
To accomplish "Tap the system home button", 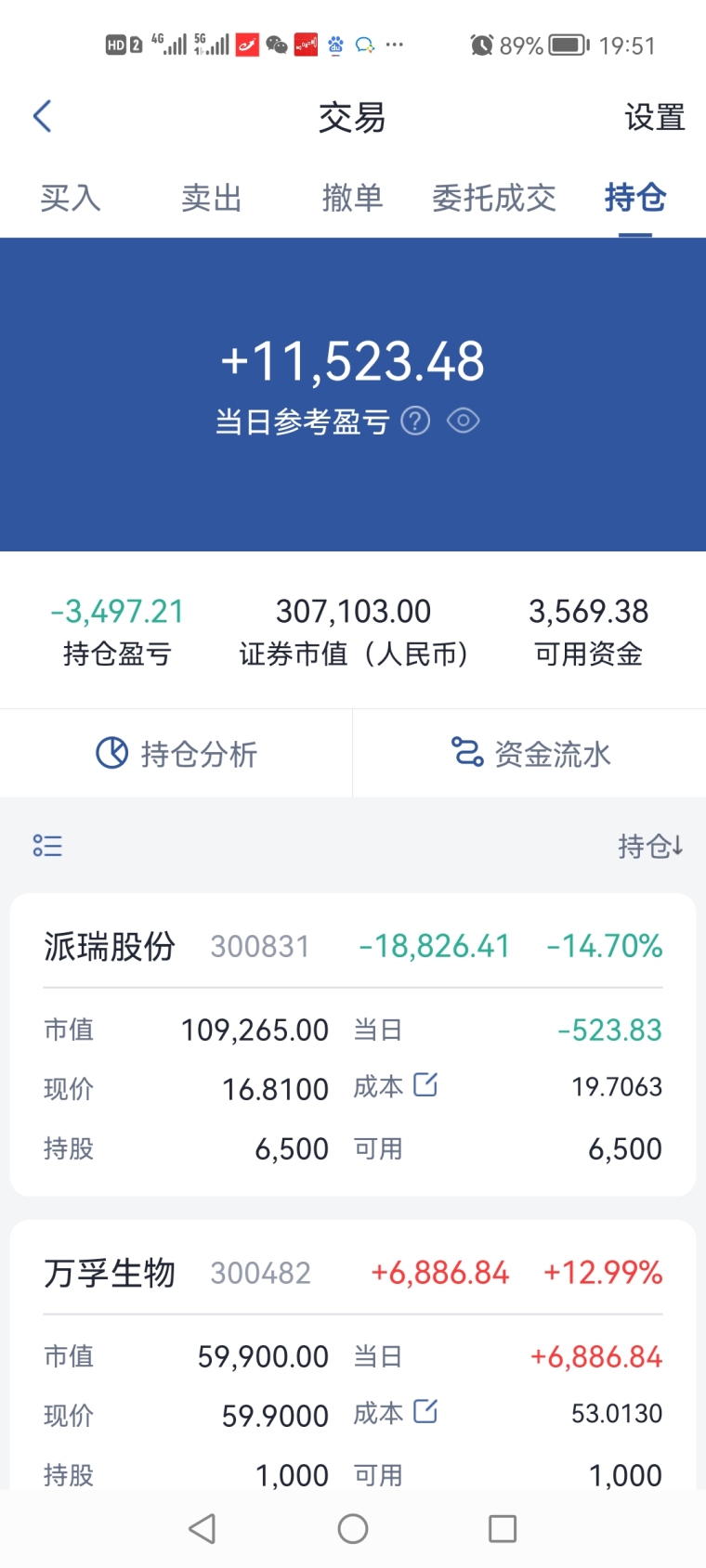I will pyautogui.click(x=353, y=1529).
